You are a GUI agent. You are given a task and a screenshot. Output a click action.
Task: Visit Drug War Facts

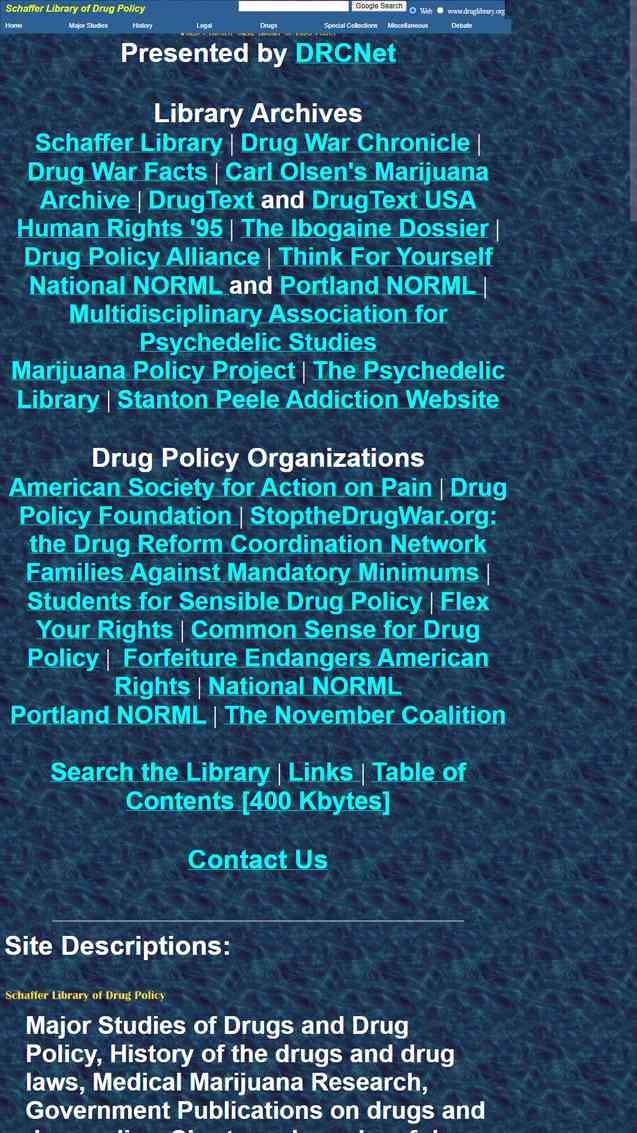pos(117,172)
